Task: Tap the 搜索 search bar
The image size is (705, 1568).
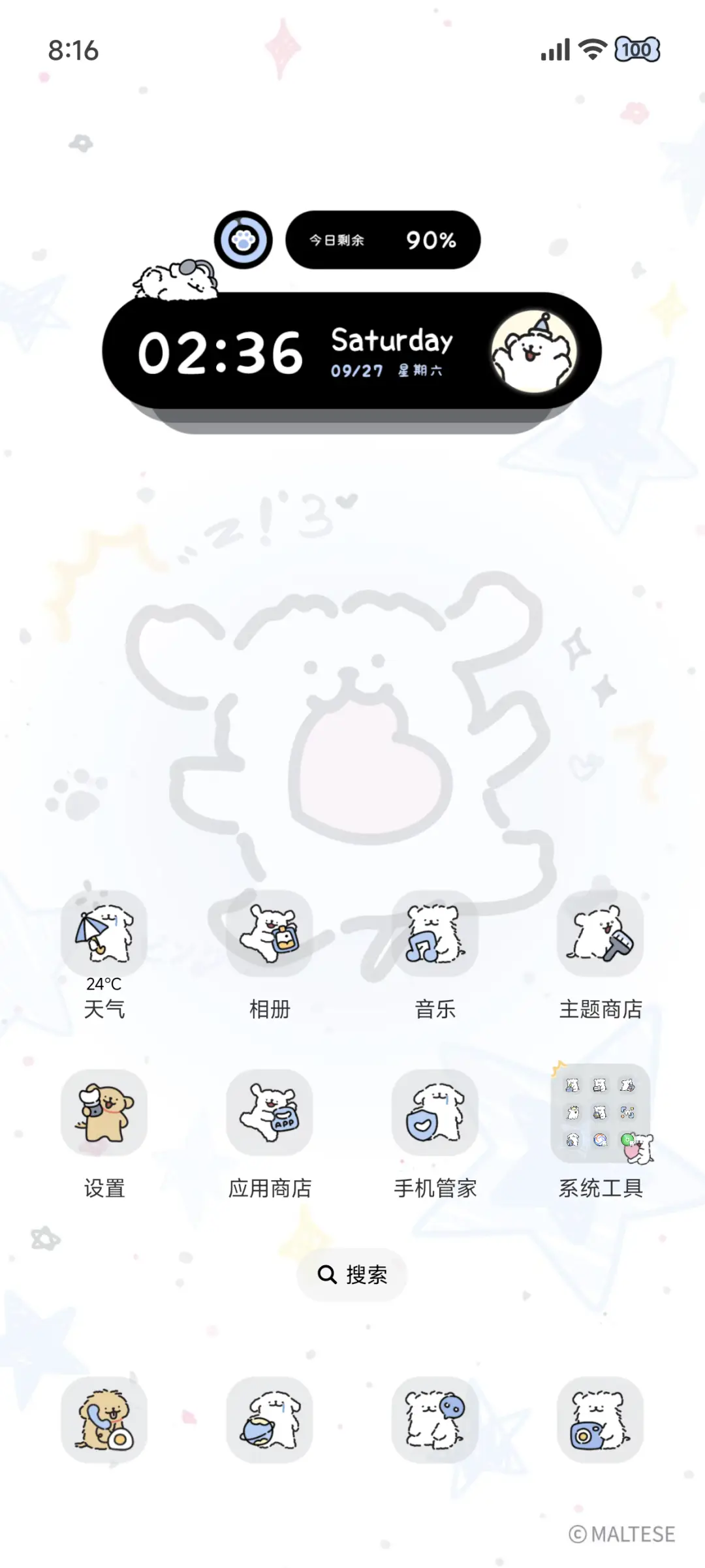Action: point(351,1275)
